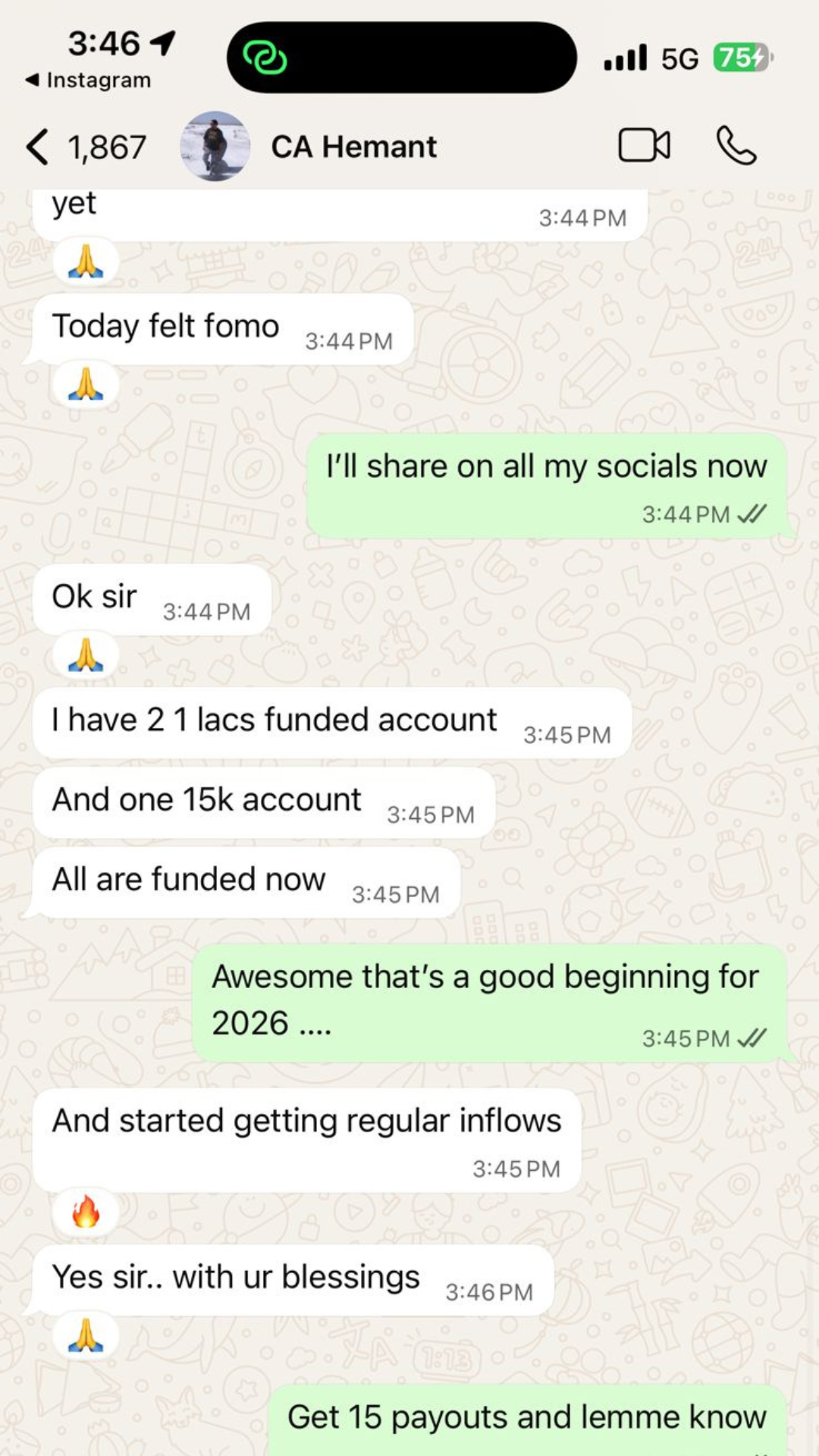Start a voice call with CA Hemant
Screen dimensions: 819x1456
point(736,145)
